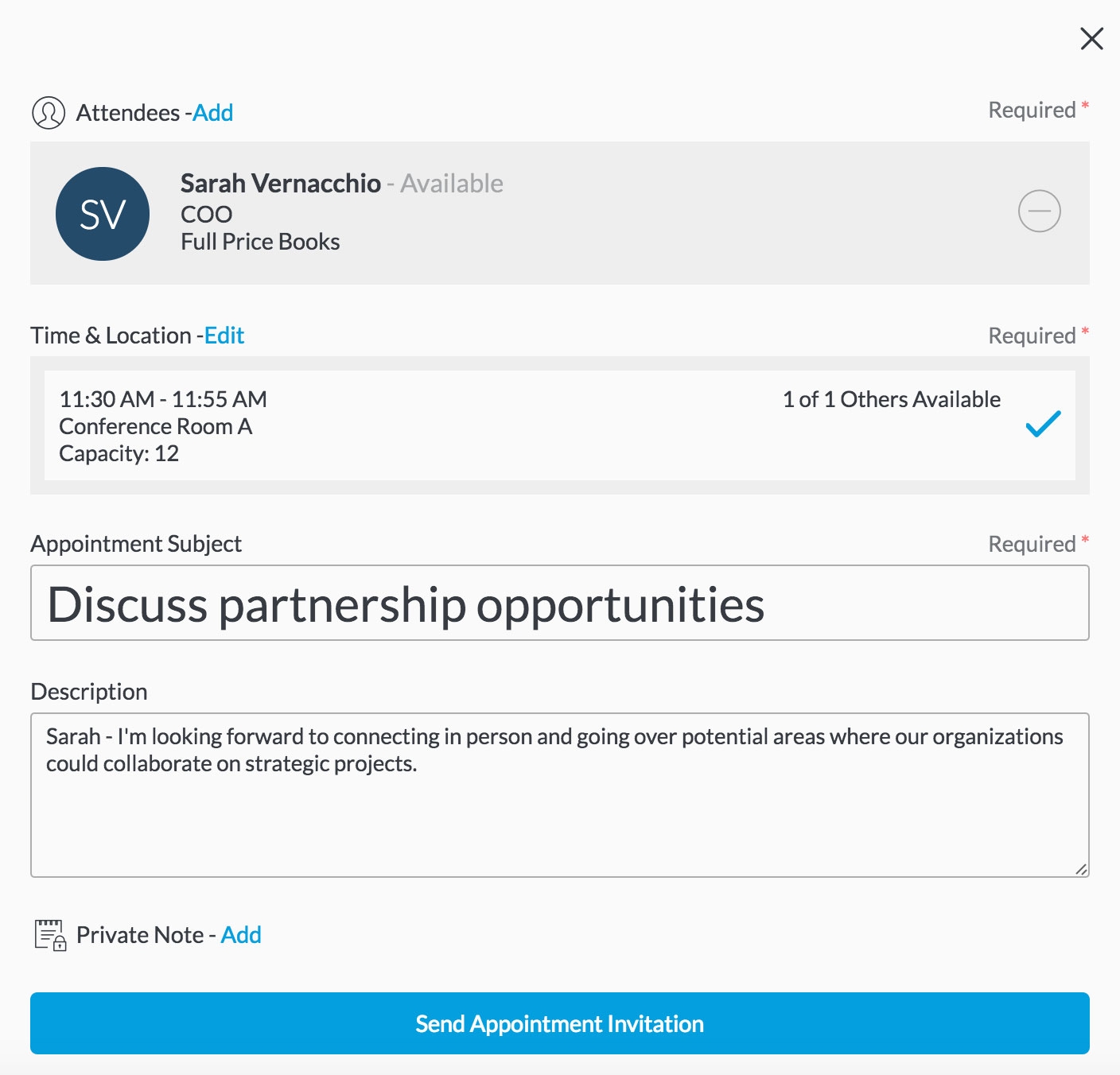The width and height of the screenshot is (1120, 1075).
Task: Add another attendee
Action: click(213, 113)
